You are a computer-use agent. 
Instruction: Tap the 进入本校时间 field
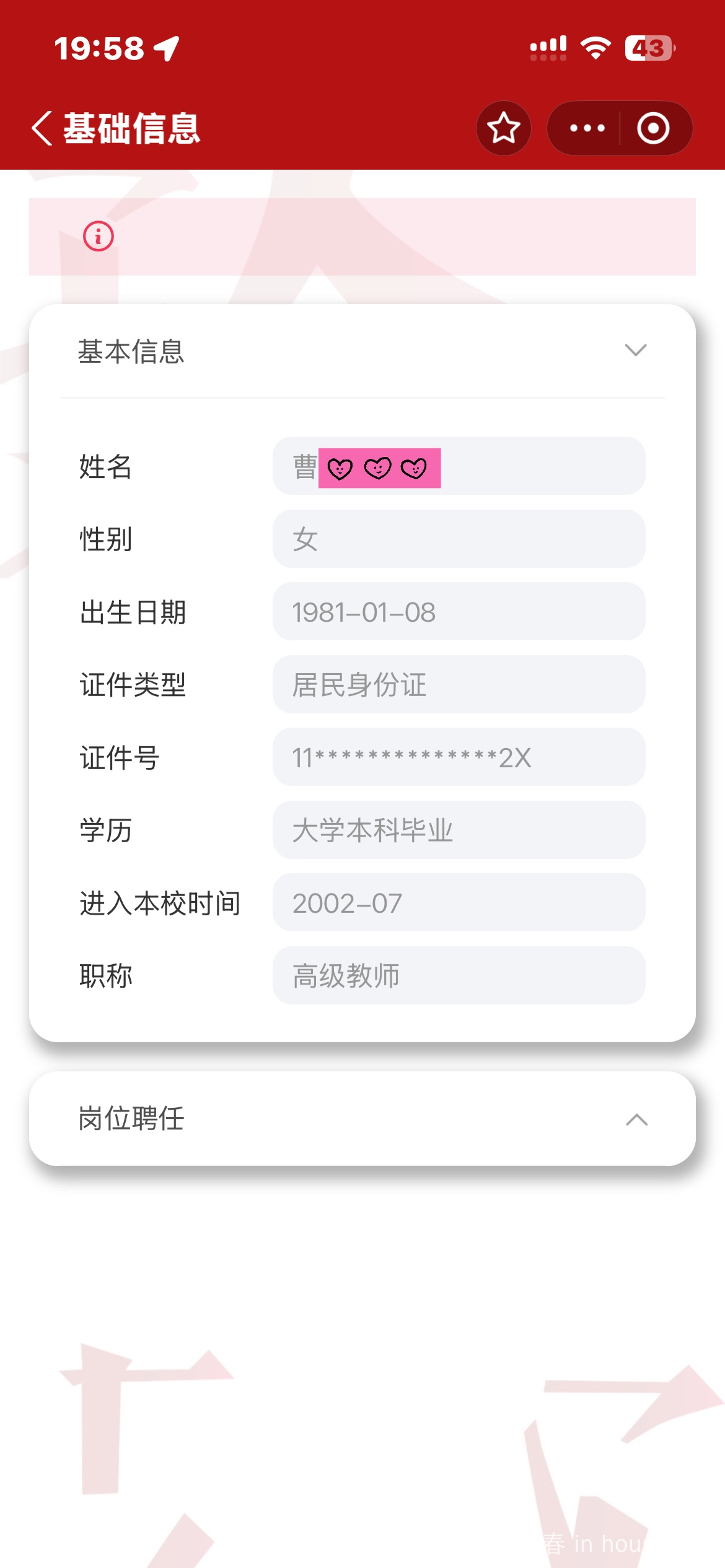[459, 903]
